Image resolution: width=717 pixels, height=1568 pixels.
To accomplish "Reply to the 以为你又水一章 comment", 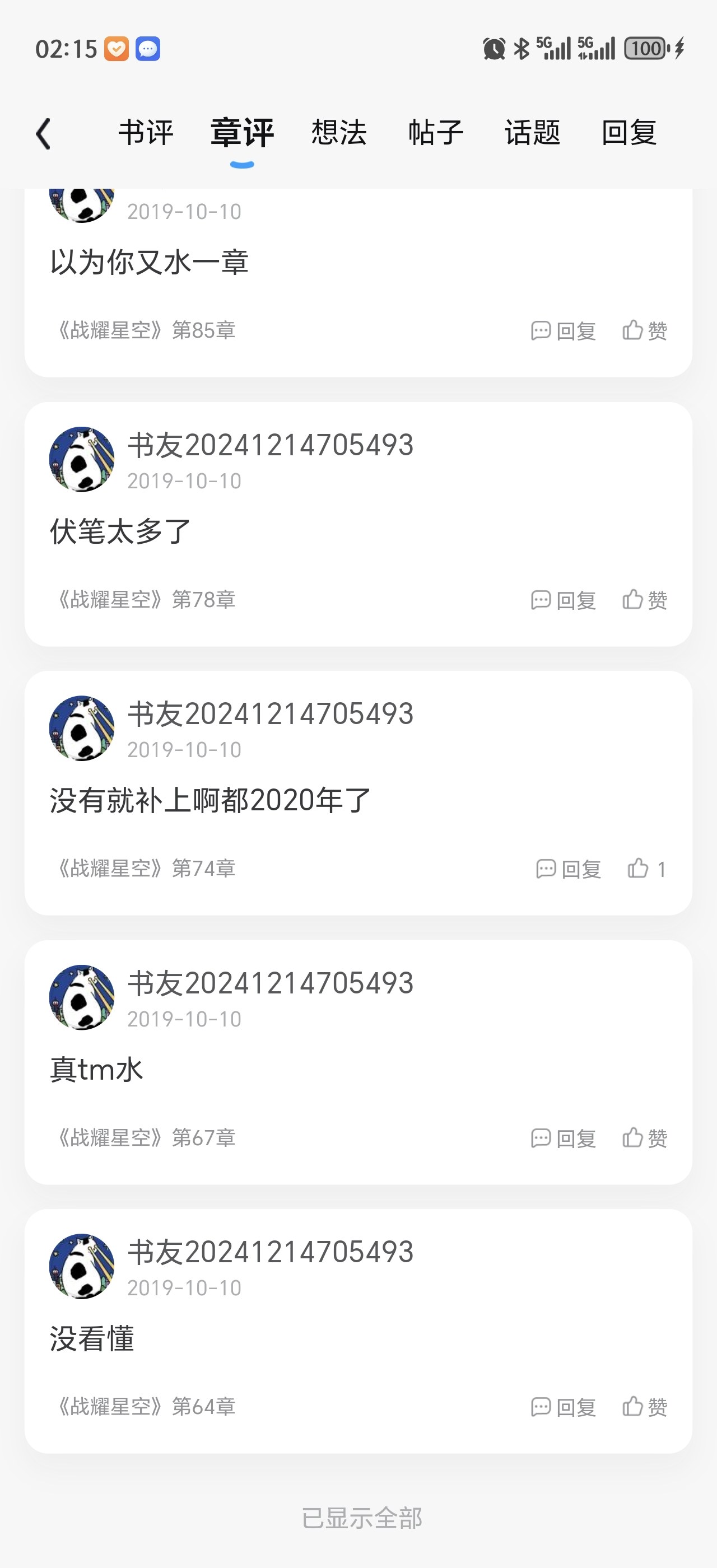I will (x=564, y=330).
